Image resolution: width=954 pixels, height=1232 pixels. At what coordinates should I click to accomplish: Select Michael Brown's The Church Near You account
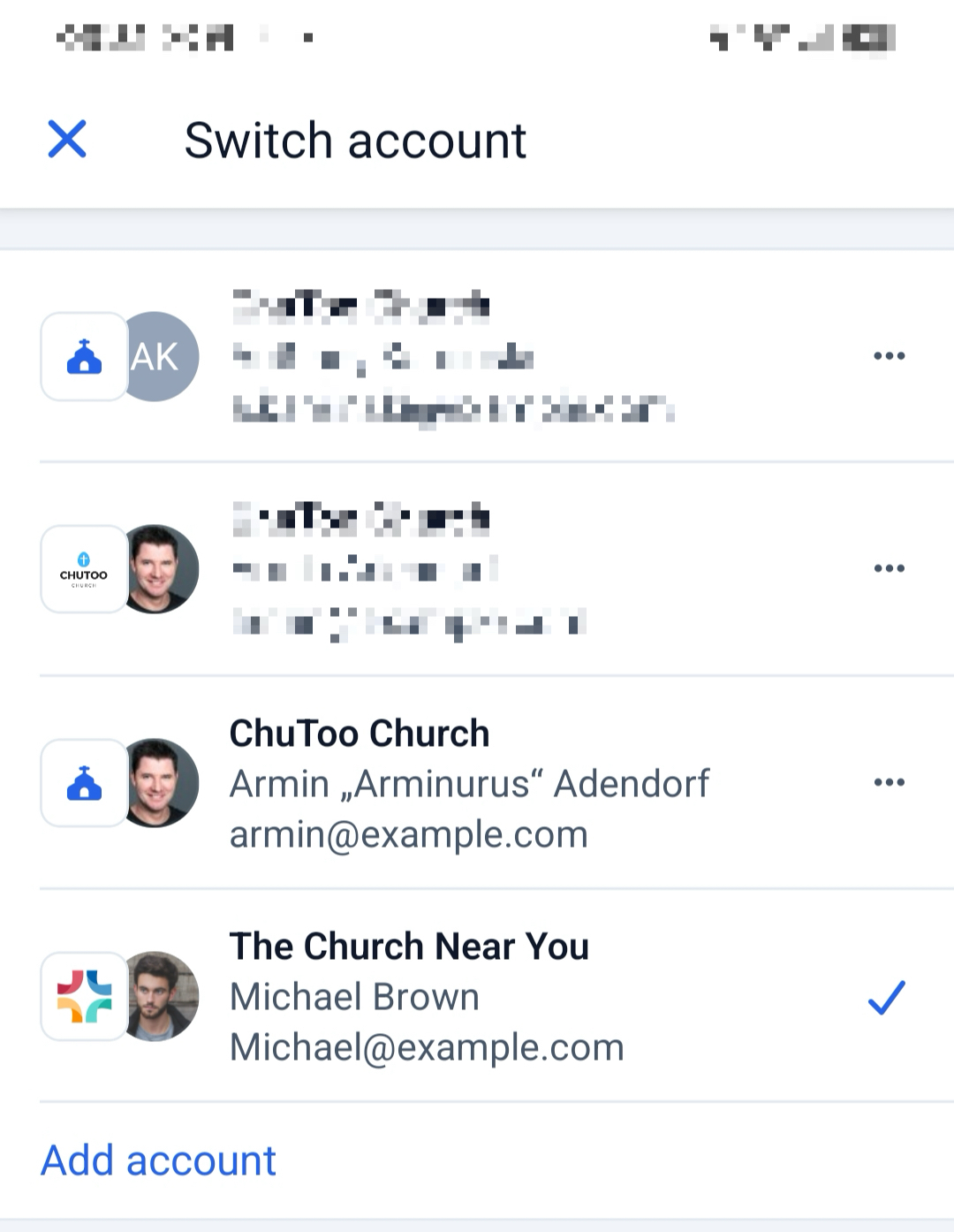477,996
